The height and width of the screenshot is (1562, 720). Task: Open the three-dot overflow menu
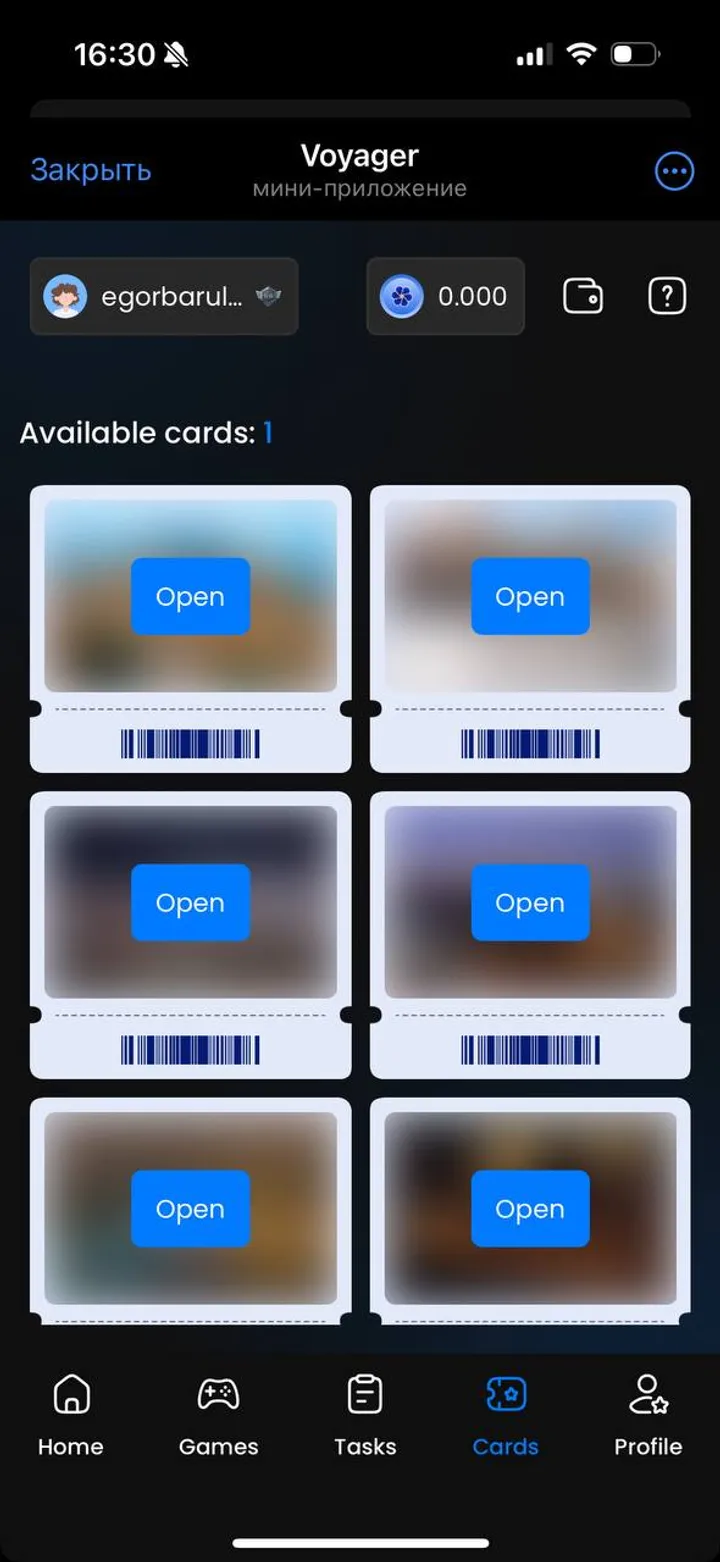point(674,171)
